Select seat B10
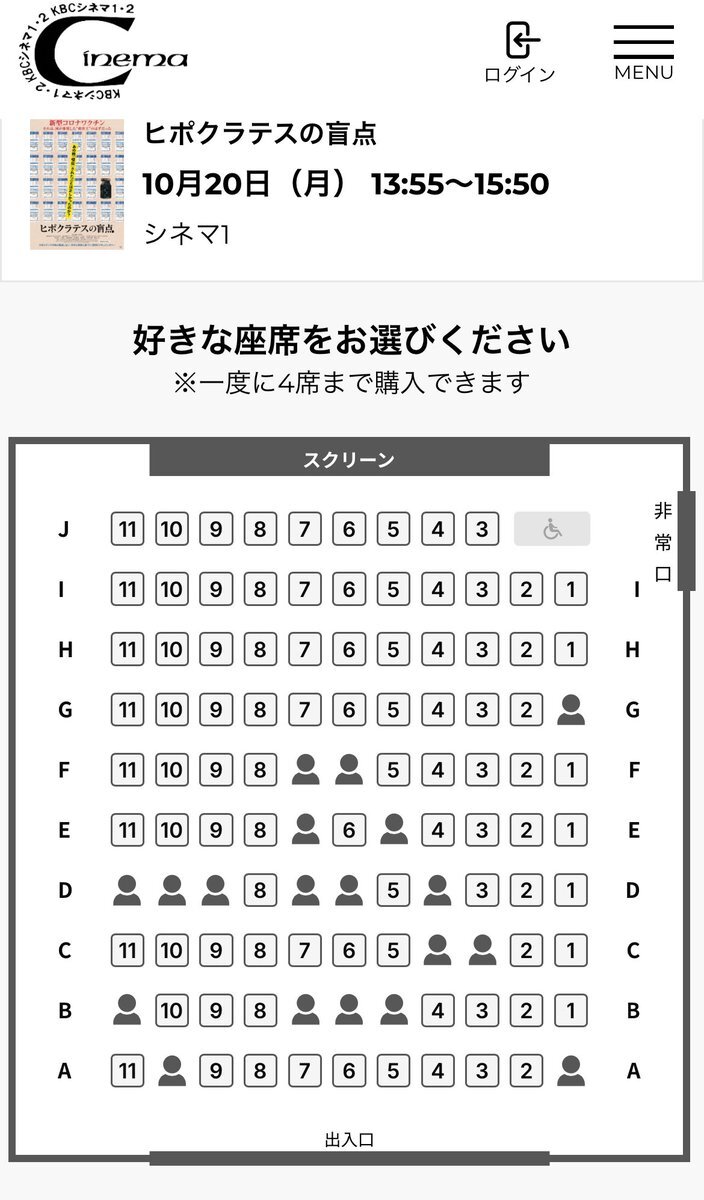 (x=171, y=1010)
